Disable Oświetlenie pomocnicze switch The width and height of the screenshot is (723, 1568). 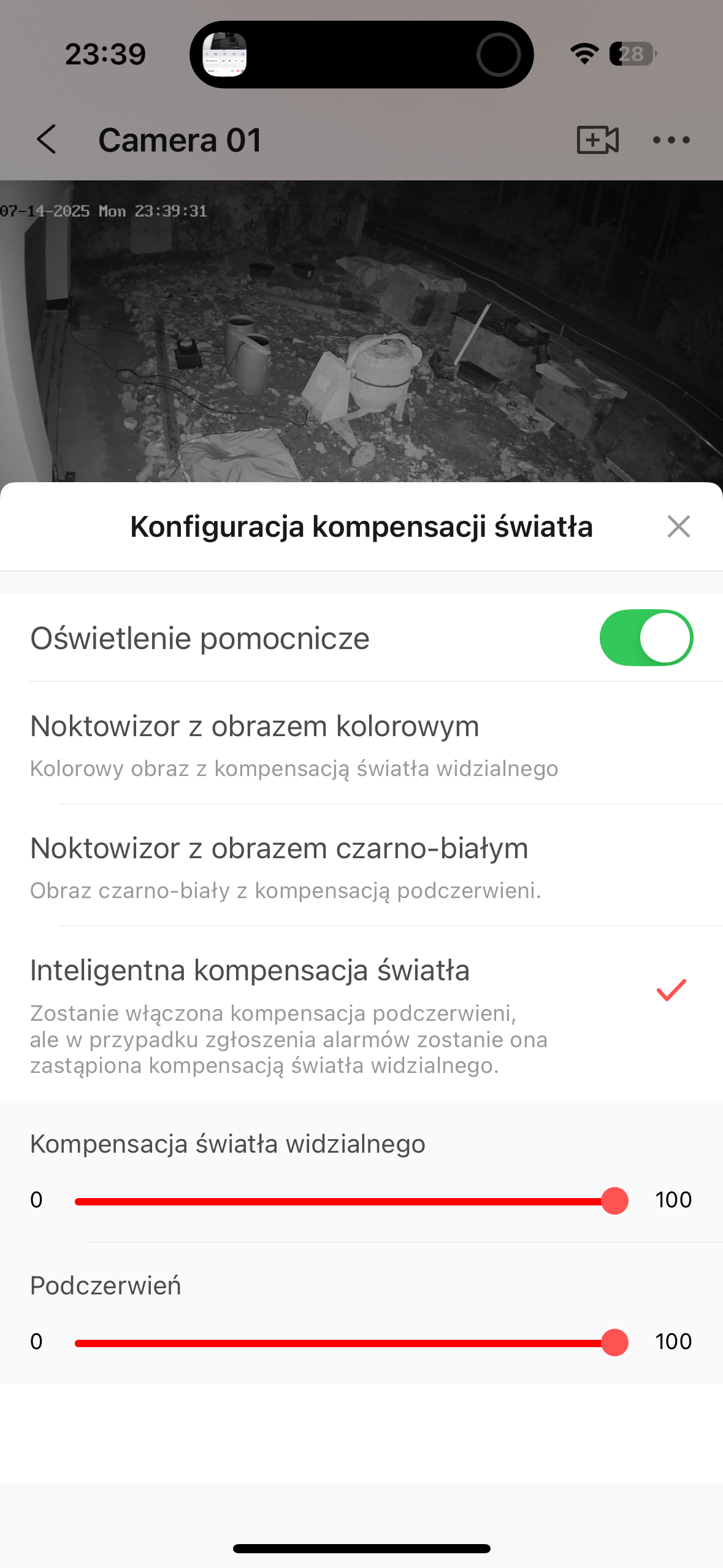click(646, 638)
